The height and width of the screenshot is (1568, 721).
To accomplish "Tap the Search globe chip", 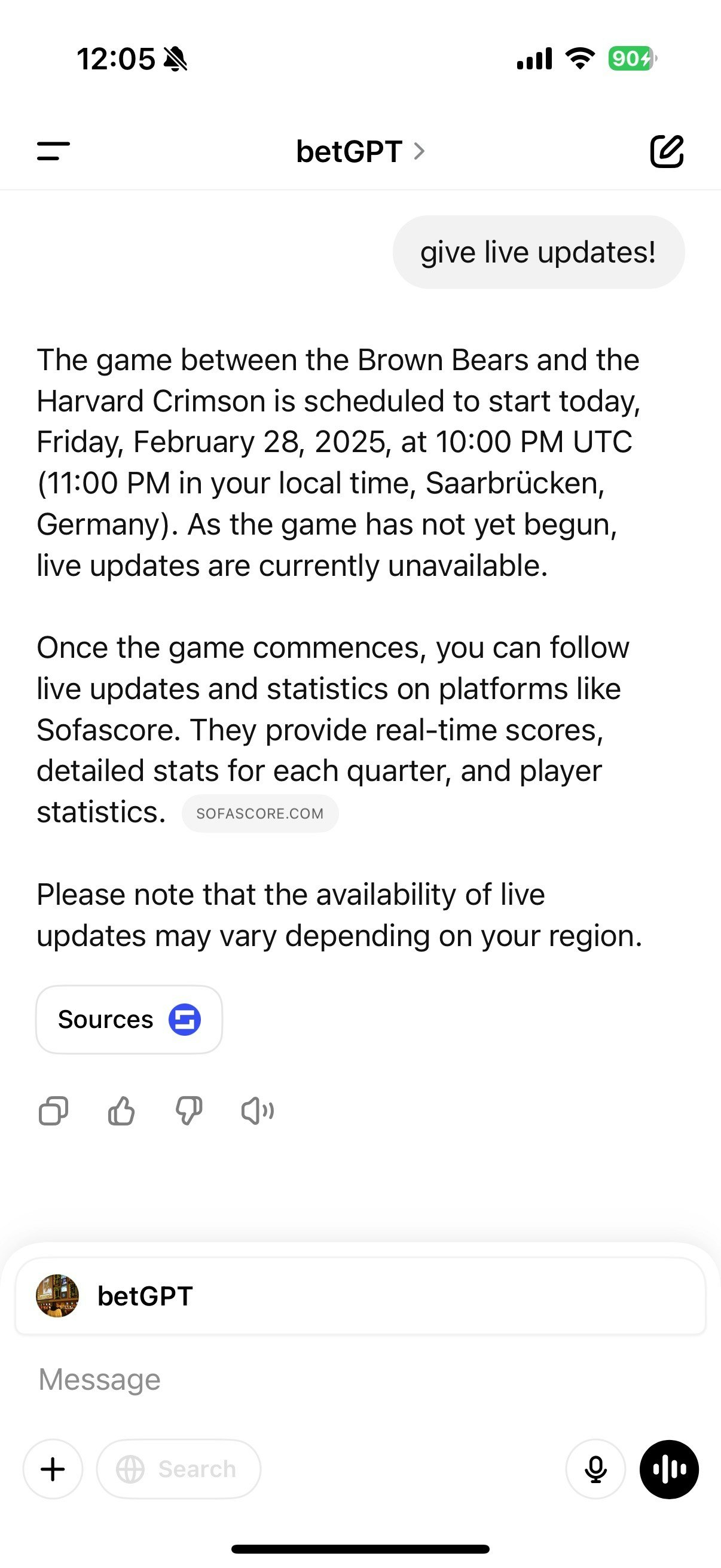I will [x=178, y=1469].
